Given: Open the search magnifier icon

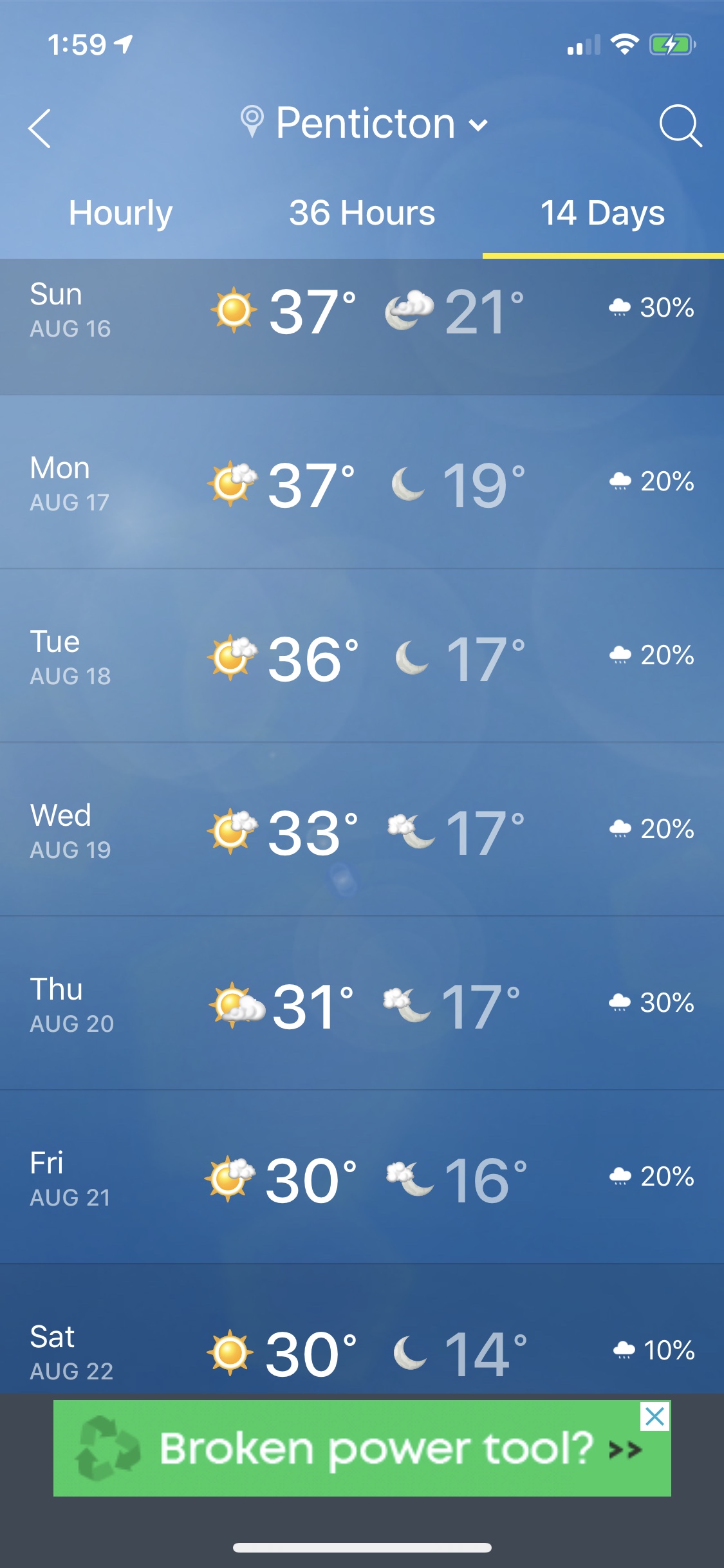Looking at the screenshot, I should tap(680, 126).
